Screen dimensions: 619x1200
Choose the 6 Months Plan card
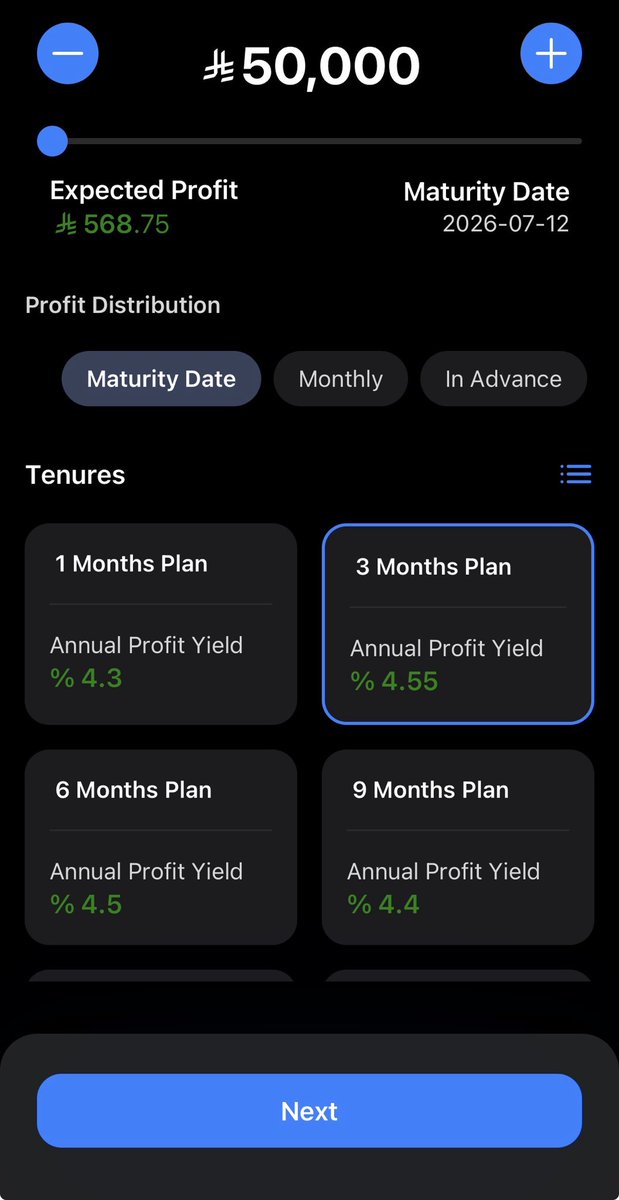coord(161,848)
